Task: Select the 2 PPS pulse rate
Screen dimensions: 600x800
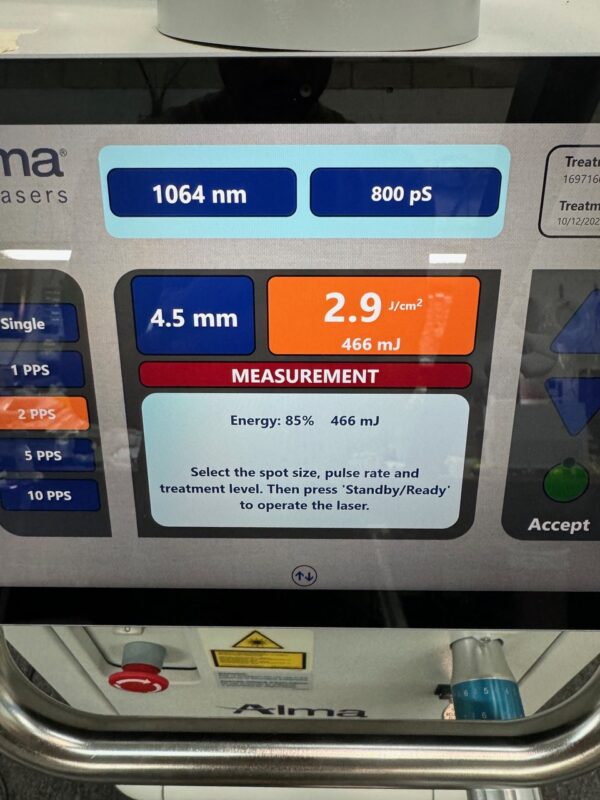Action: (x=42, y=414)
